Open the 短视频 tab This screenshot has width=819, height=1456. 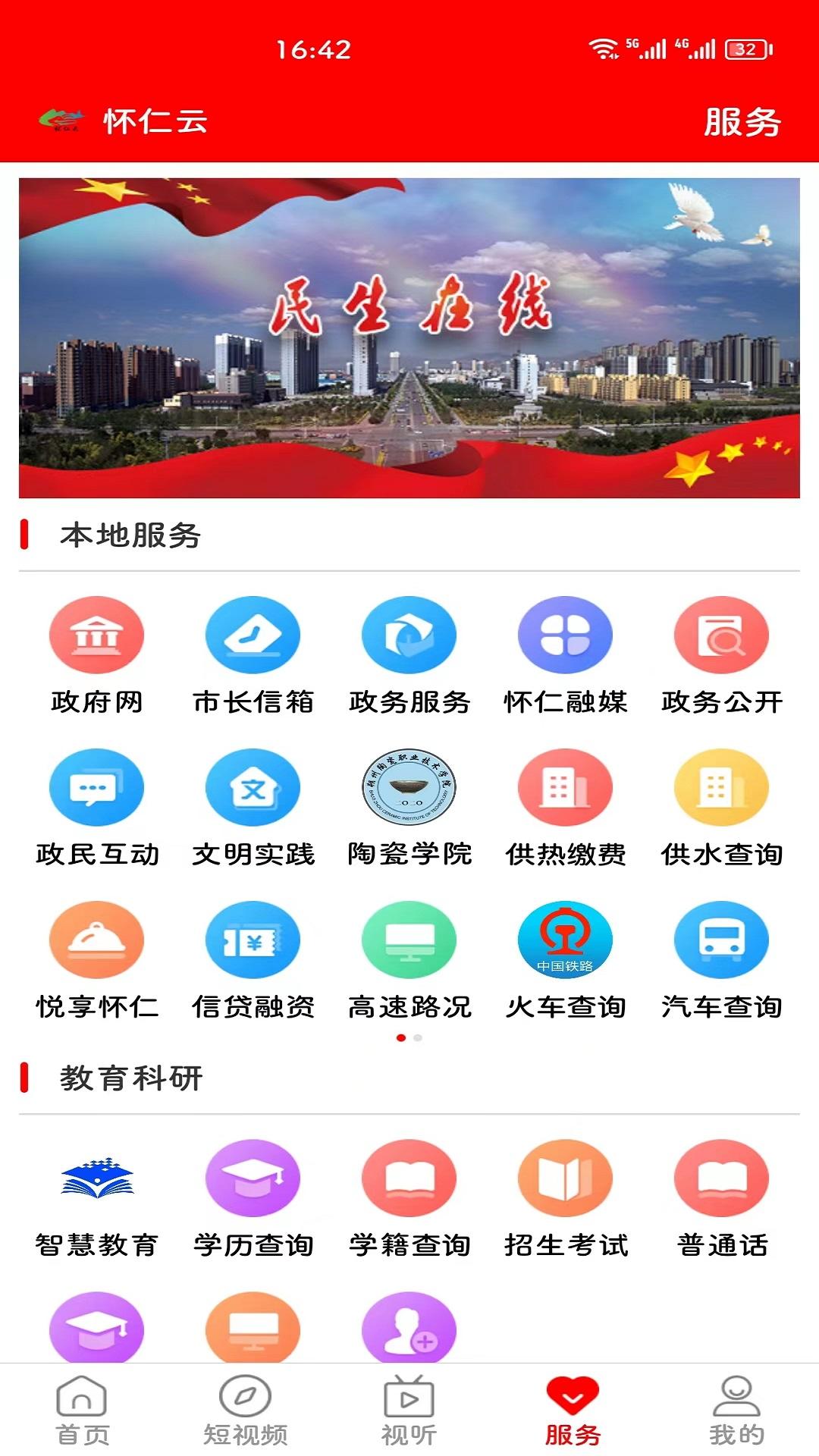[x=245, y=1410]
